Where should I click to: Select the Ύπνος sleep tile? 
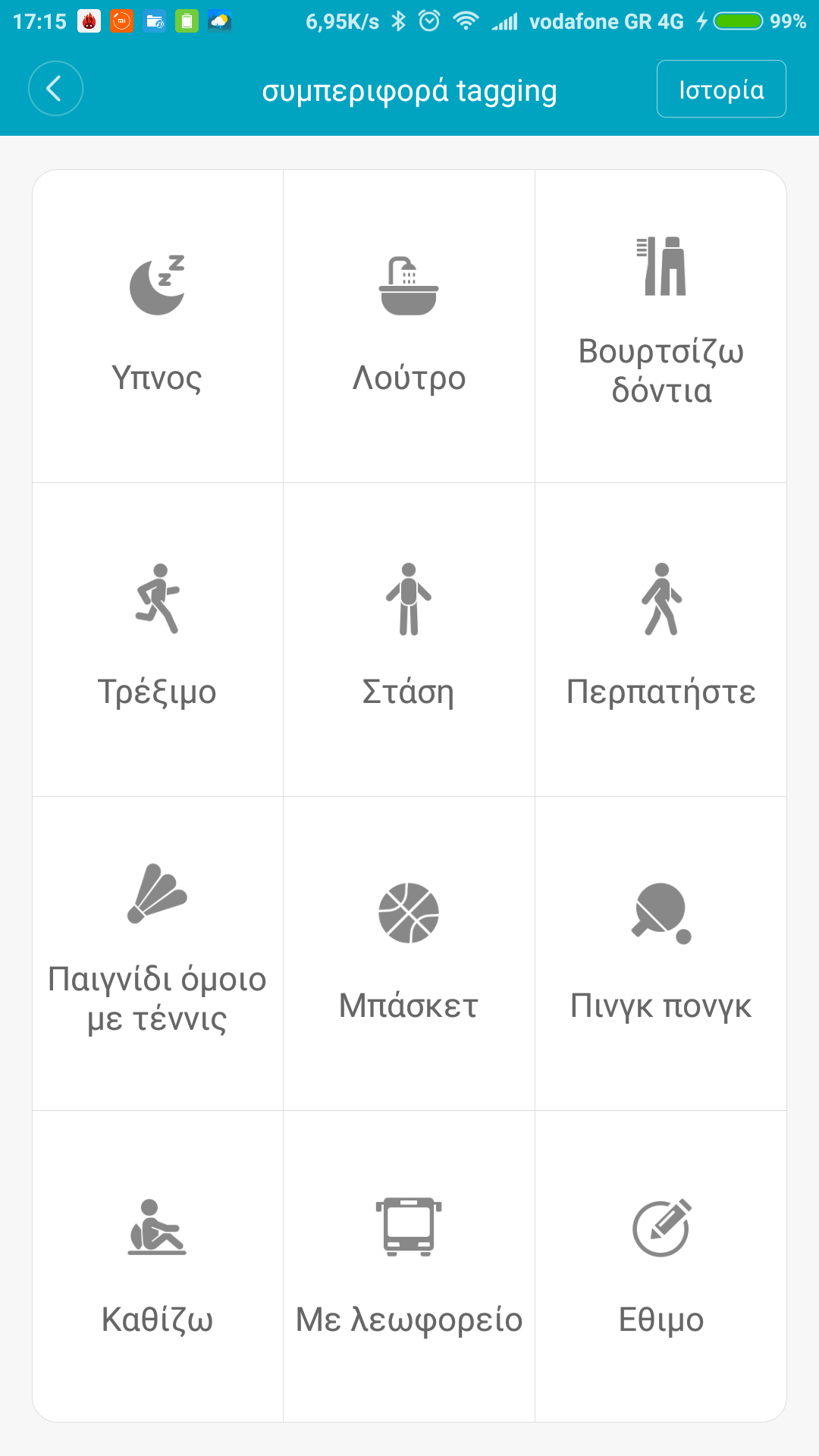tap(157, 326)
